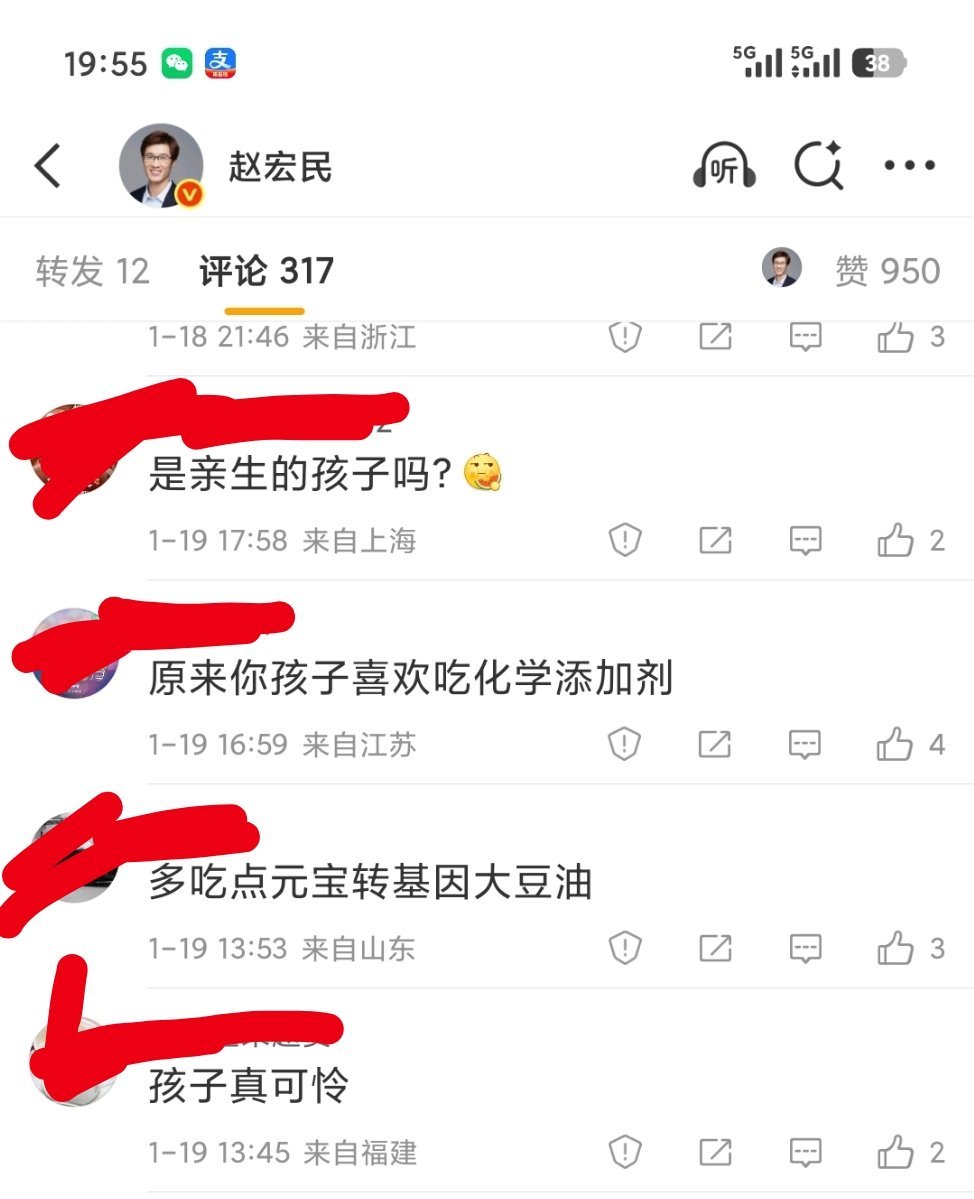Click the refresh icon in the top bar
Screen dimensions: 974x1199
817,165
